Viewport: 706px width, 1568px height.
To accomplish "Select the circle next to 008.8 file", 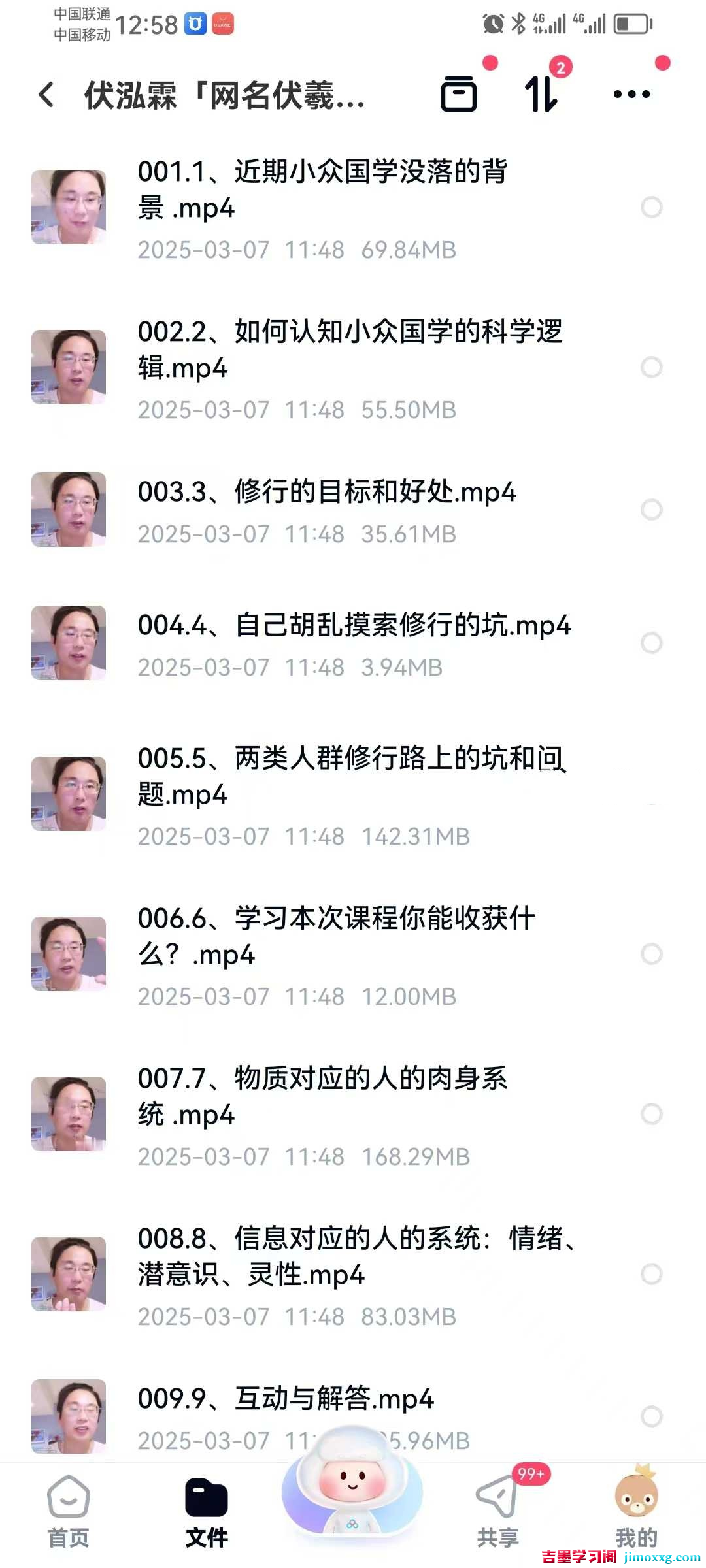I will pyautogui.click(x=650, y=1273).
